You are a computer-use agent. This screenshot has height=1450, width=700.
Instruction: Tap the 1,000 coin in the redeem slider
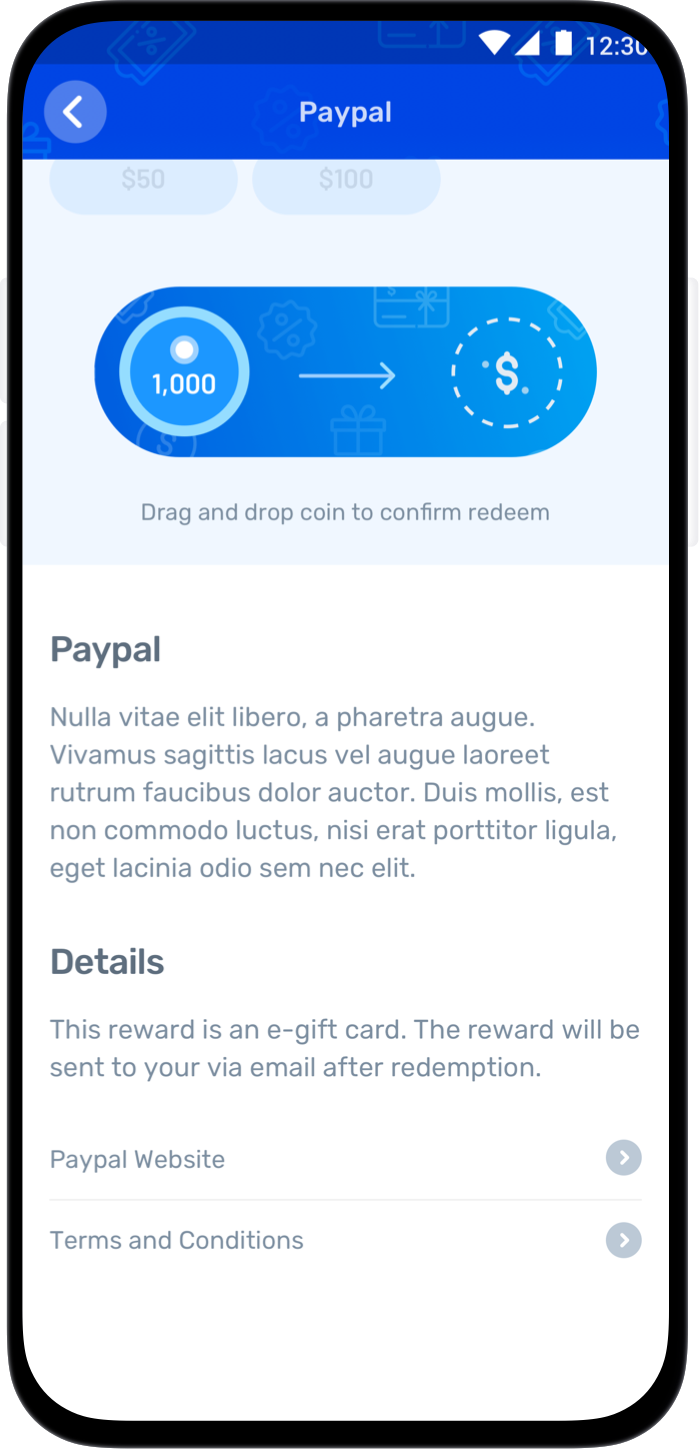[x=184, y=372]
